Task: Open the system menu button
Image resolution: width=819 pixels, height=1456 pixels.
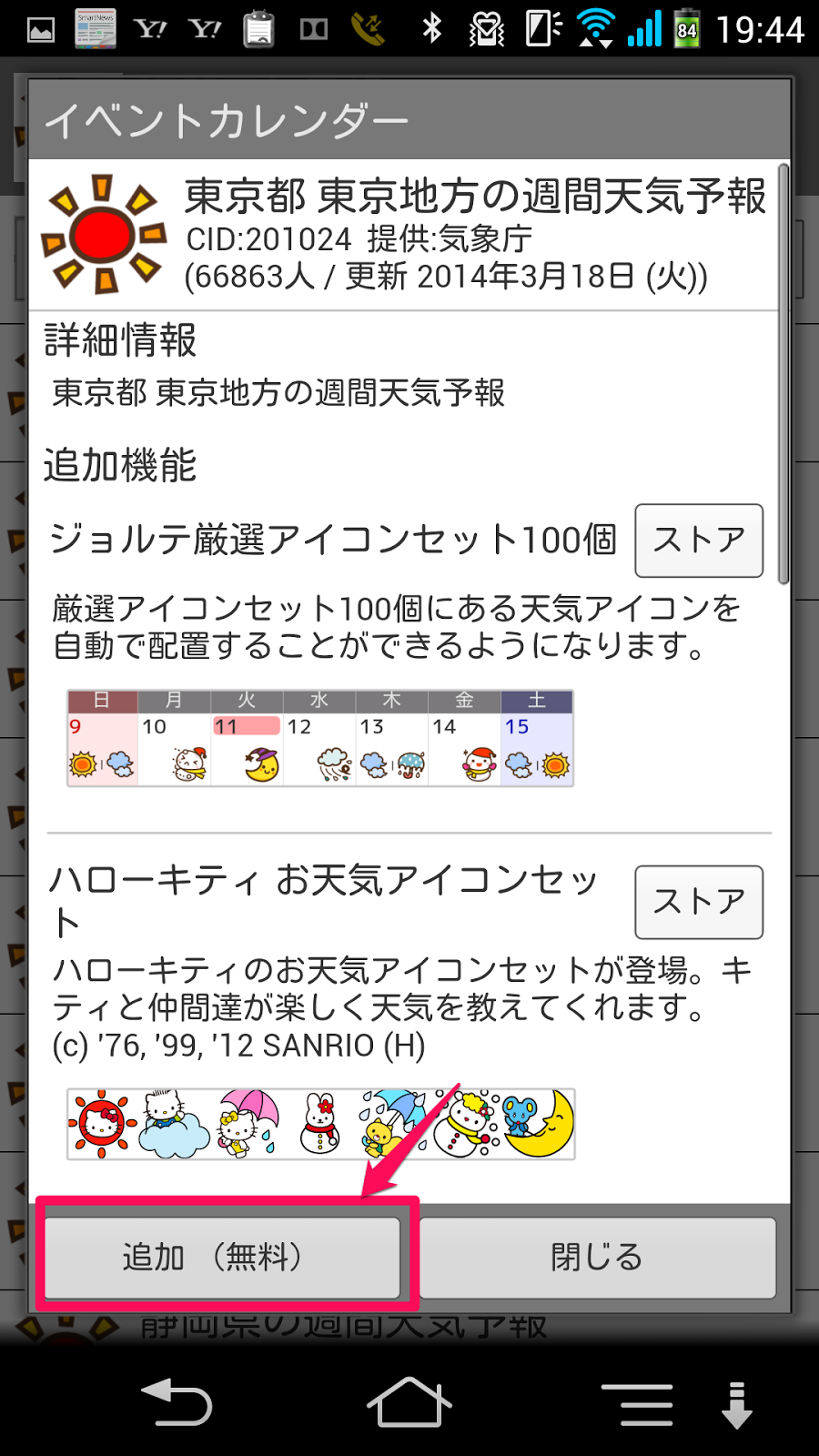Action: pos(646,1404)
